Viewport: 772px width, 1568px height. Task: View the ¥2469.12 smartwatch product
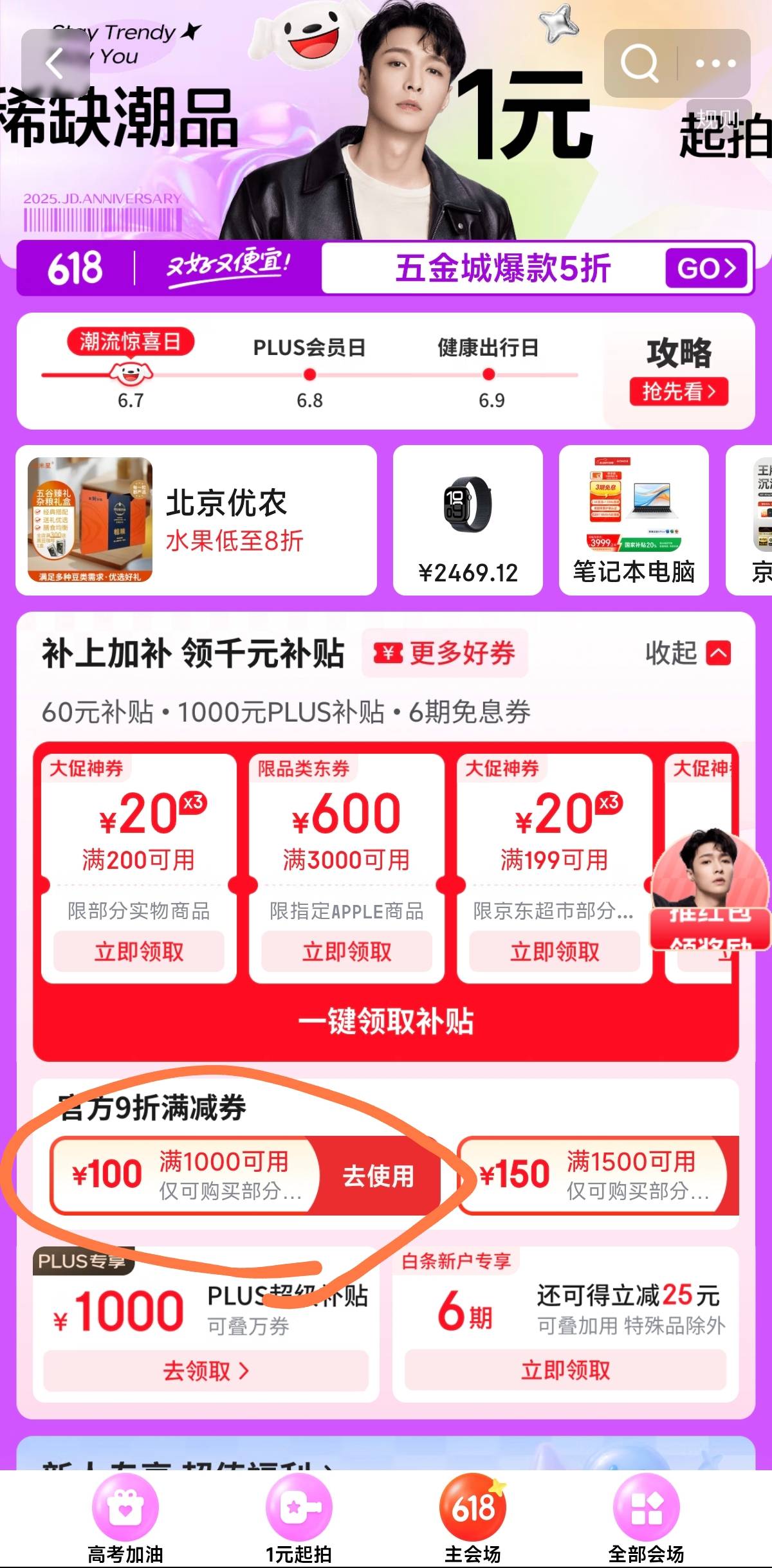468,520
